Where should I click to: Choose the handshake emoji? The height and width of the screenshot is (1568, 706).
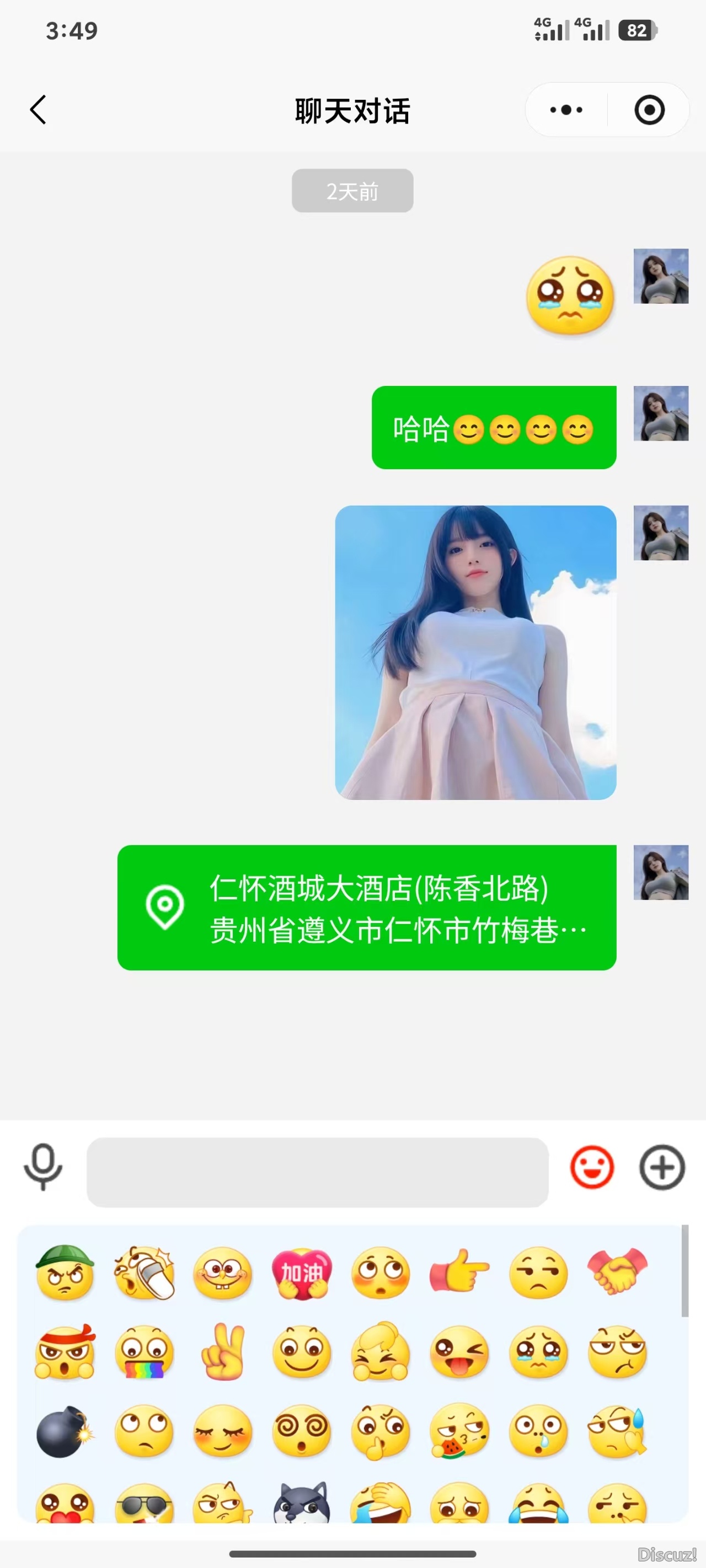[617, 1271]
